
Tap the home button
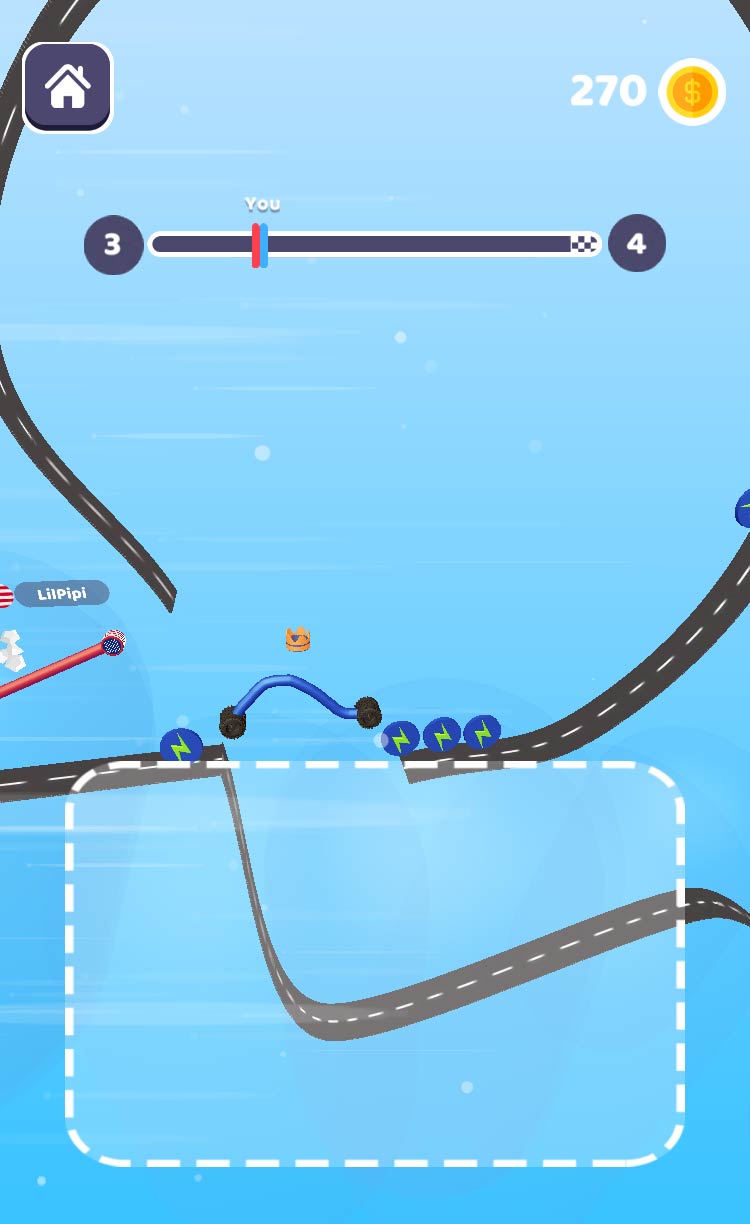point(68,88)
